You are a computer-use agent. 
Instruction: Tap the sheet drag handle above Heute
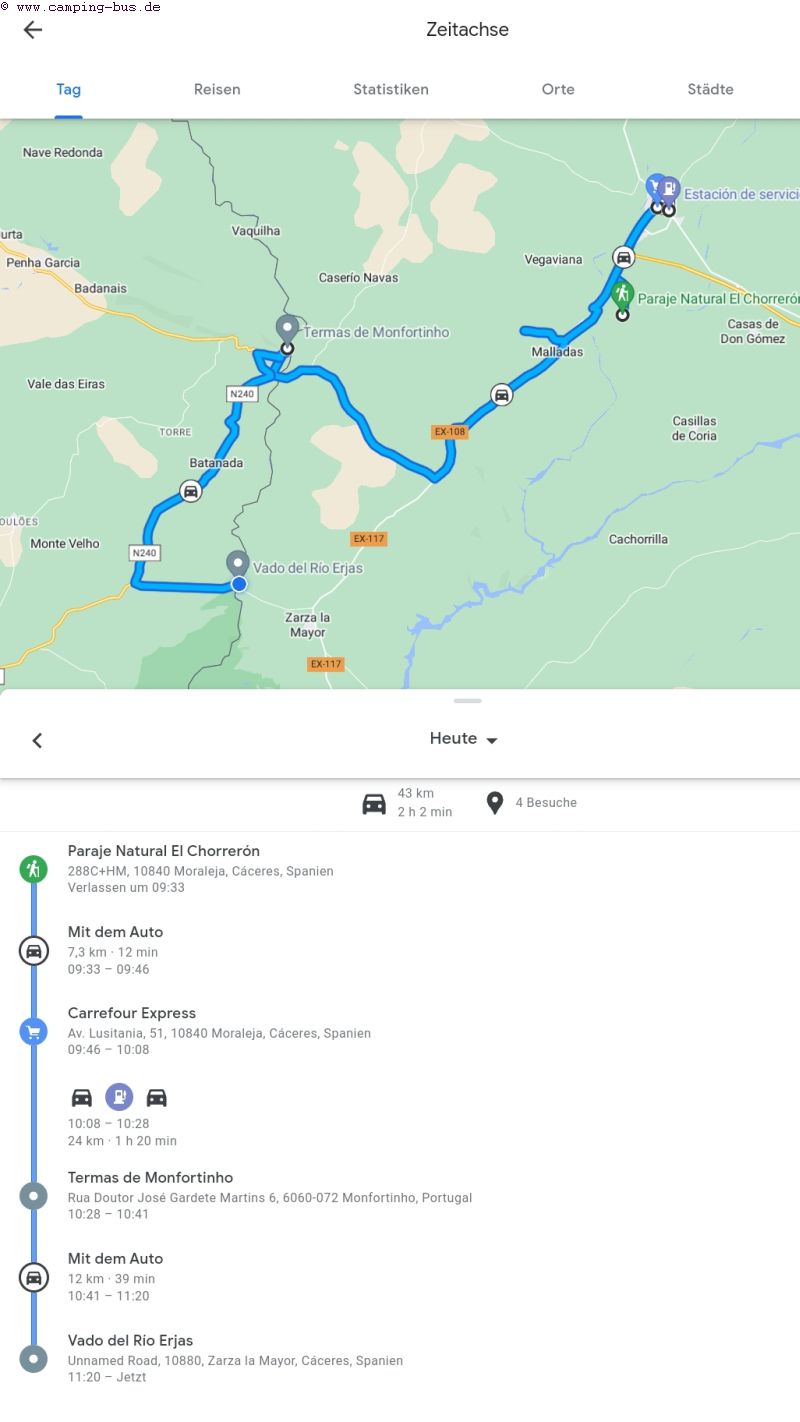(467, 701)
